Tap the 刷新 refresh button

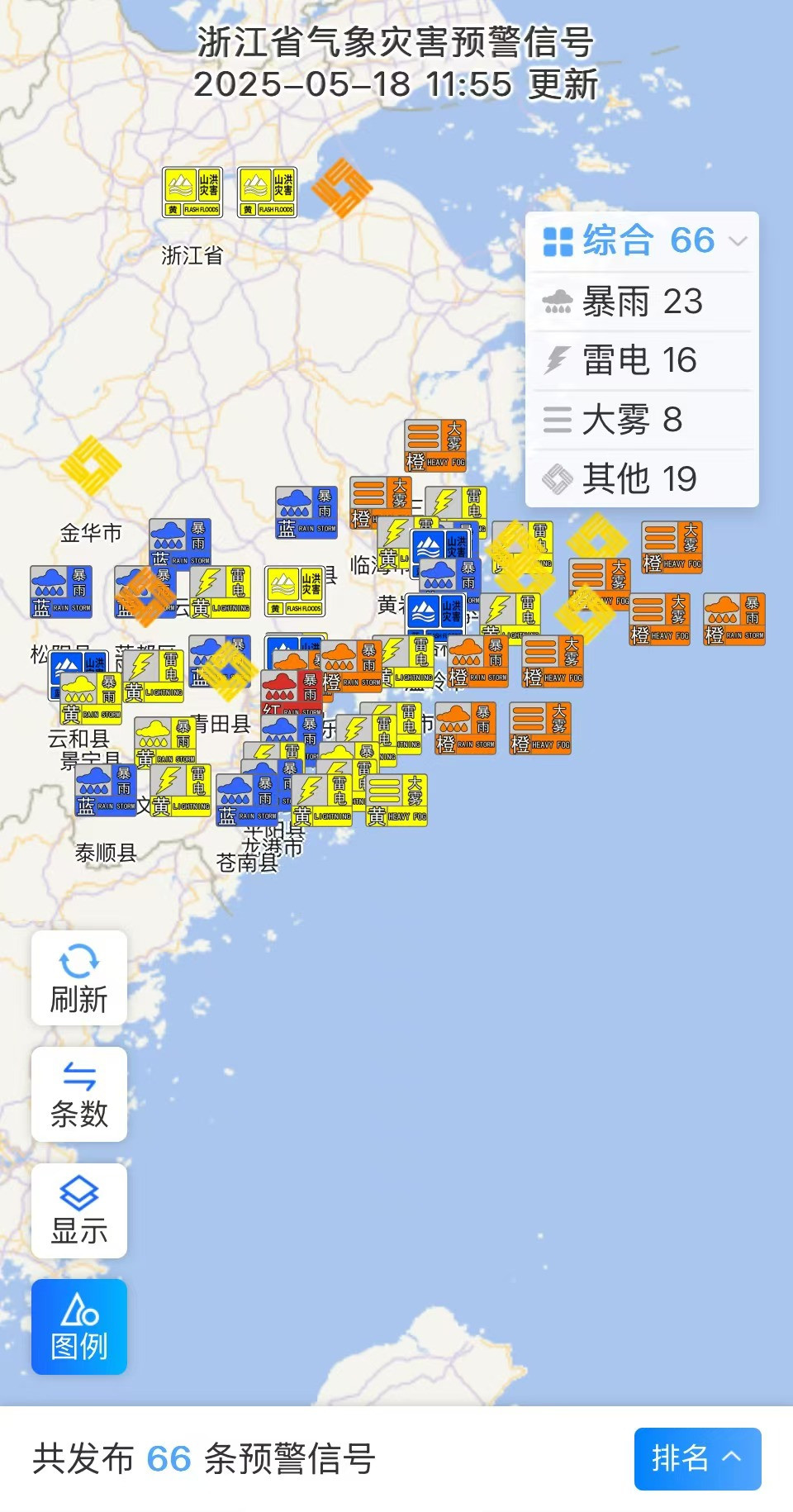click(79, 978)
